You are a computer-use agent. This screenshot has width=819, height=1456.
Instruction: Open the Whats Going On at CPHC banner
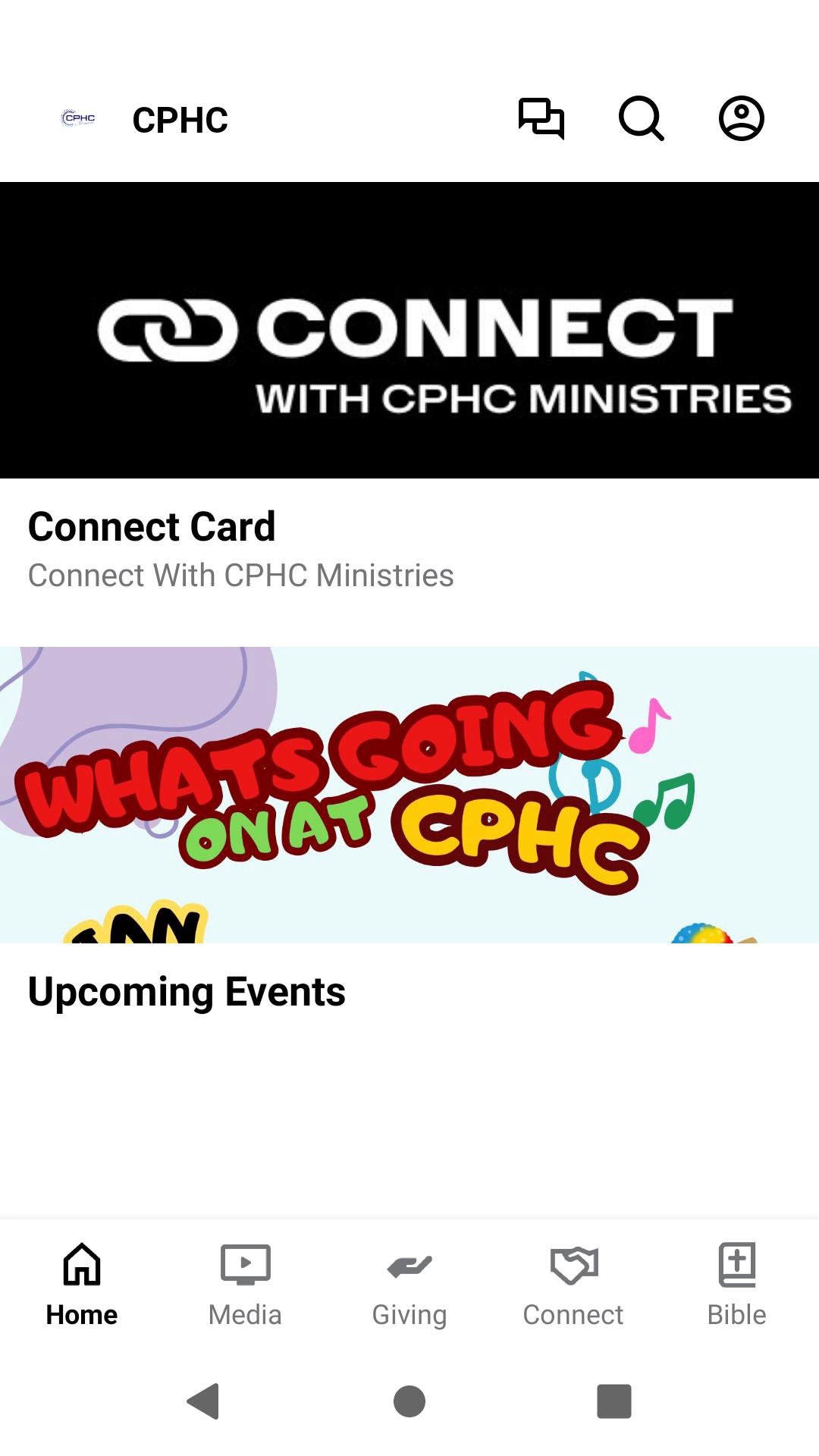[x=409, y=794]
